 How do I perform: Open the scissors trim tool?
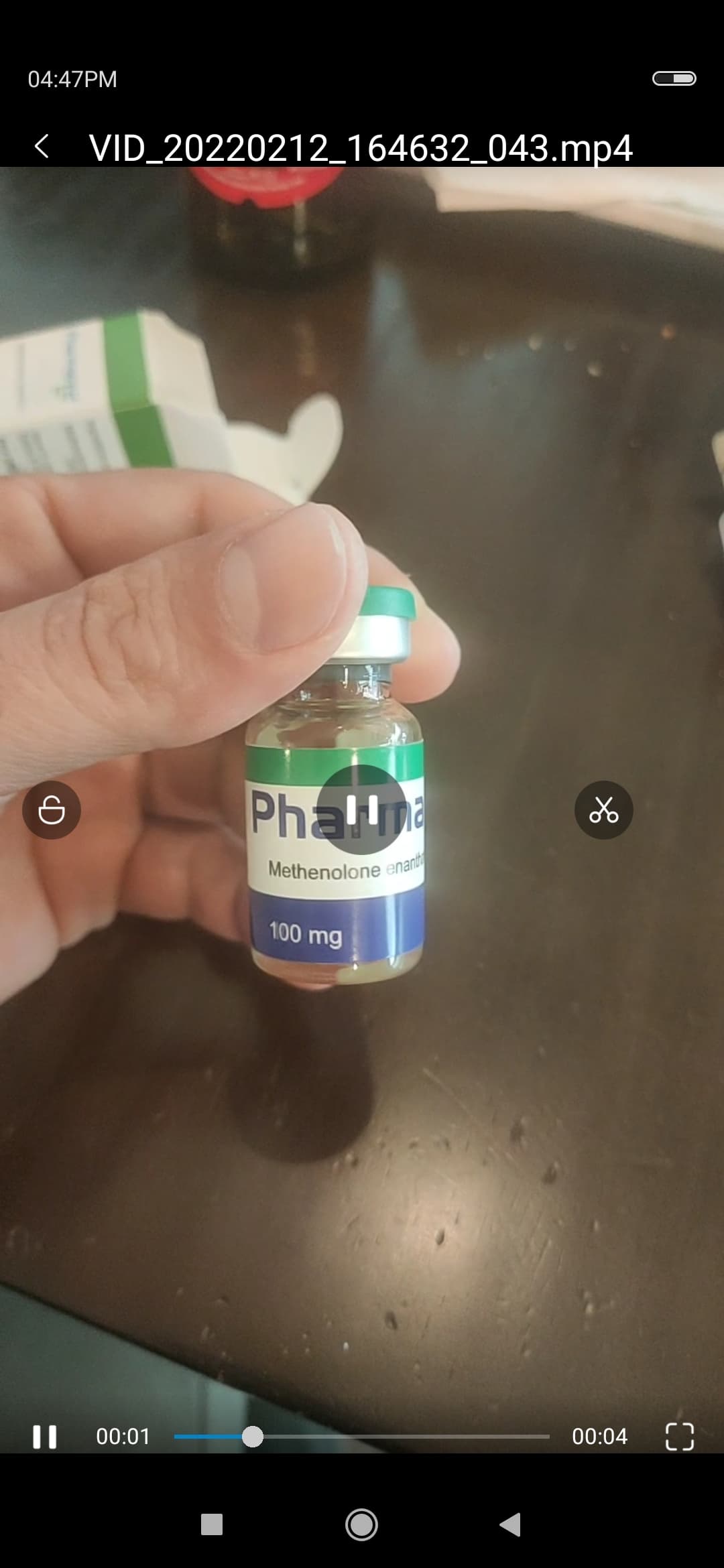(x=604, y=810)
